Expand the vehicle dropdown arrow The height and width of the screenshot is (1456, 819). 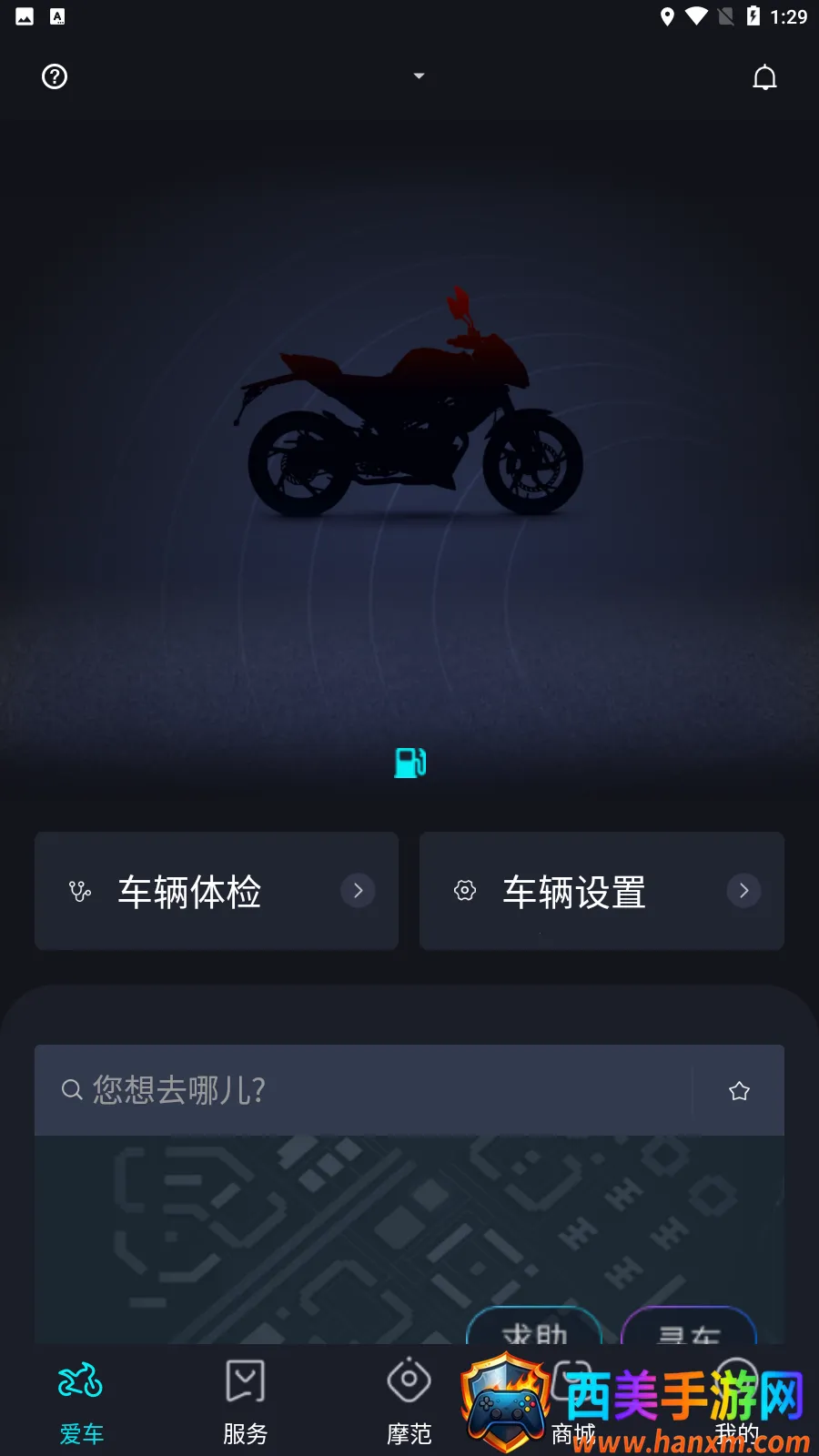(x=419, y=76)
